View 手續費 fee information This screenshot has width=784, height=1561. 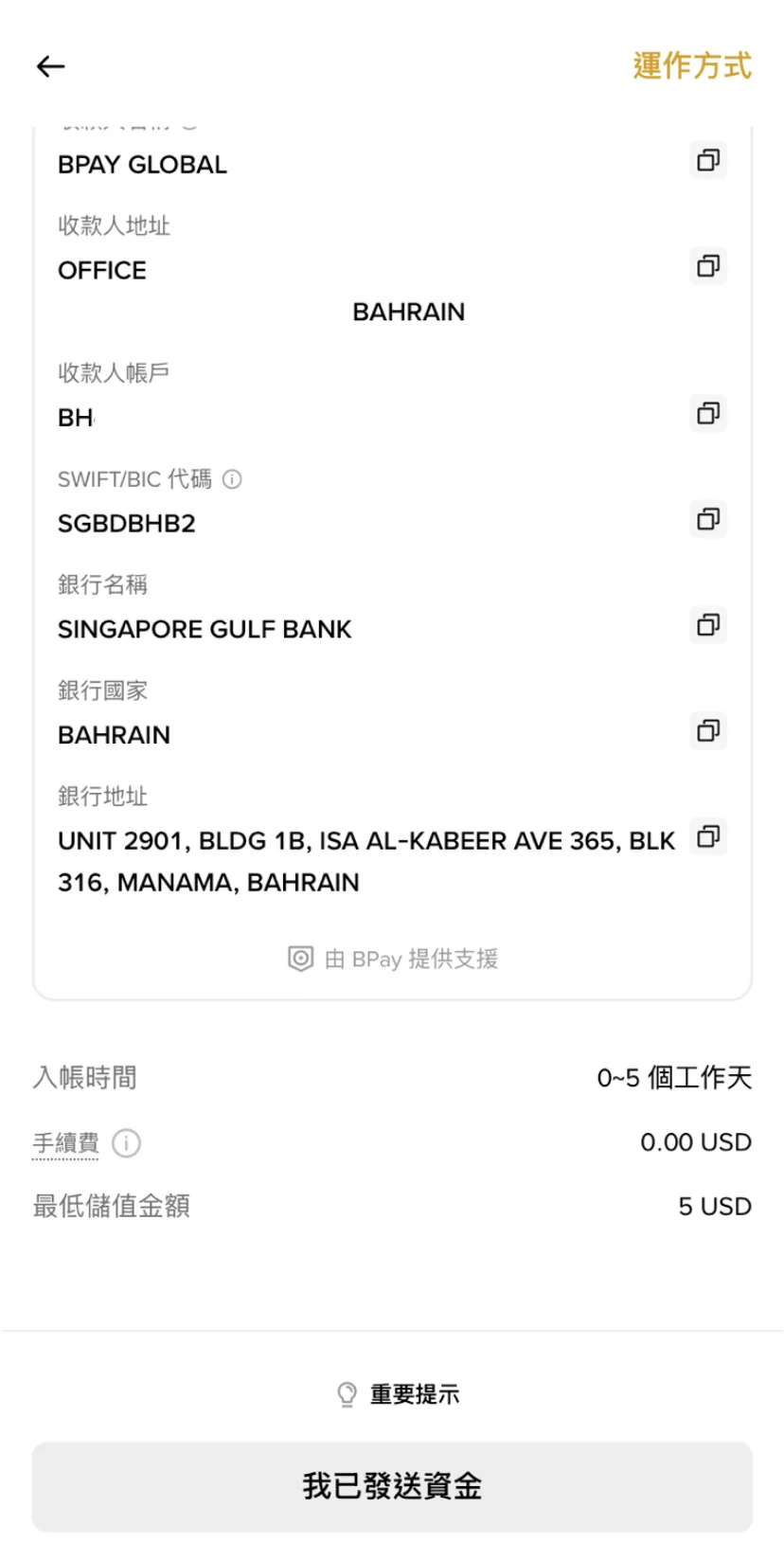pos(126,1143)
